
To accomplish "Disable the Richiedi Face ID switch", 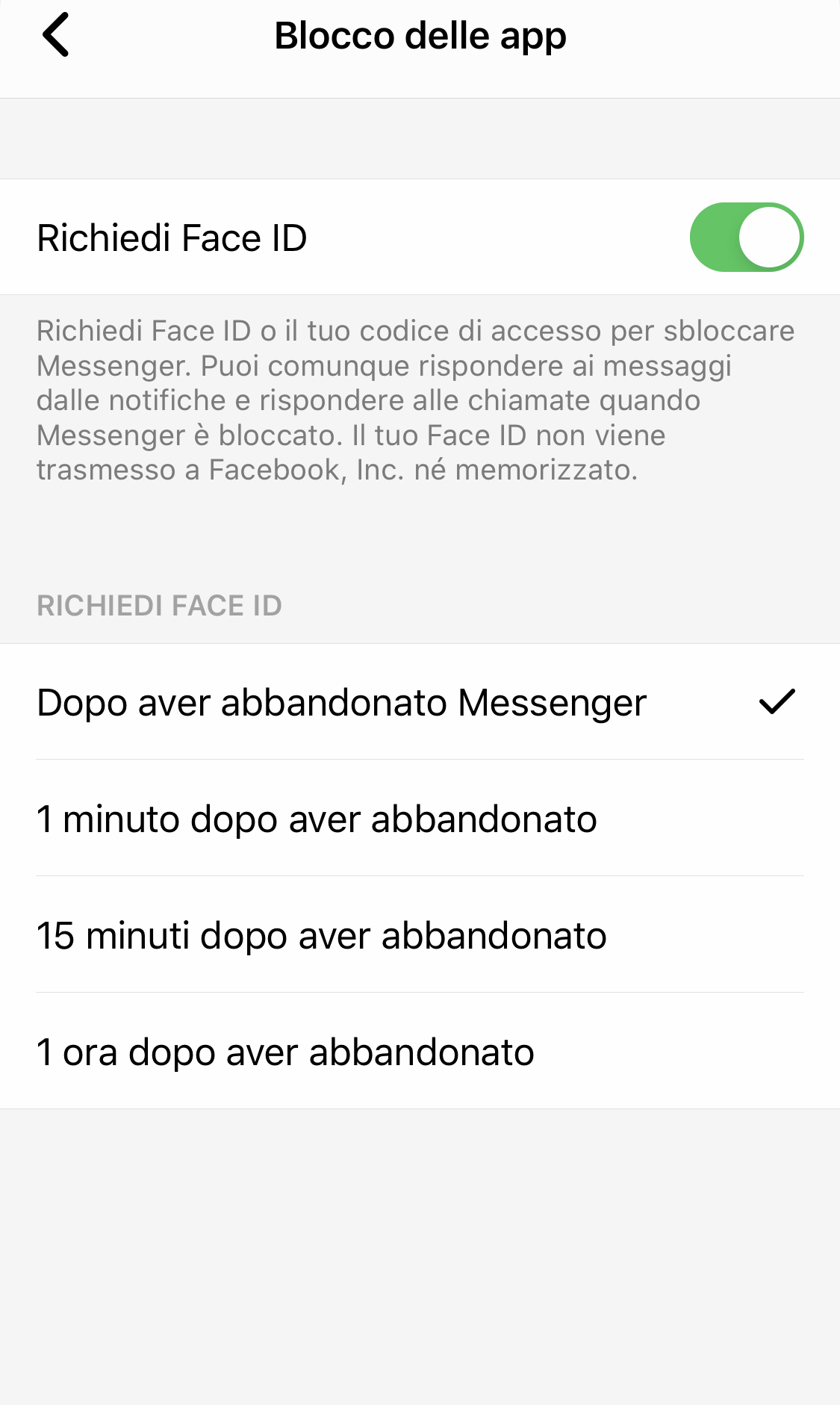I will coord(745,238).
